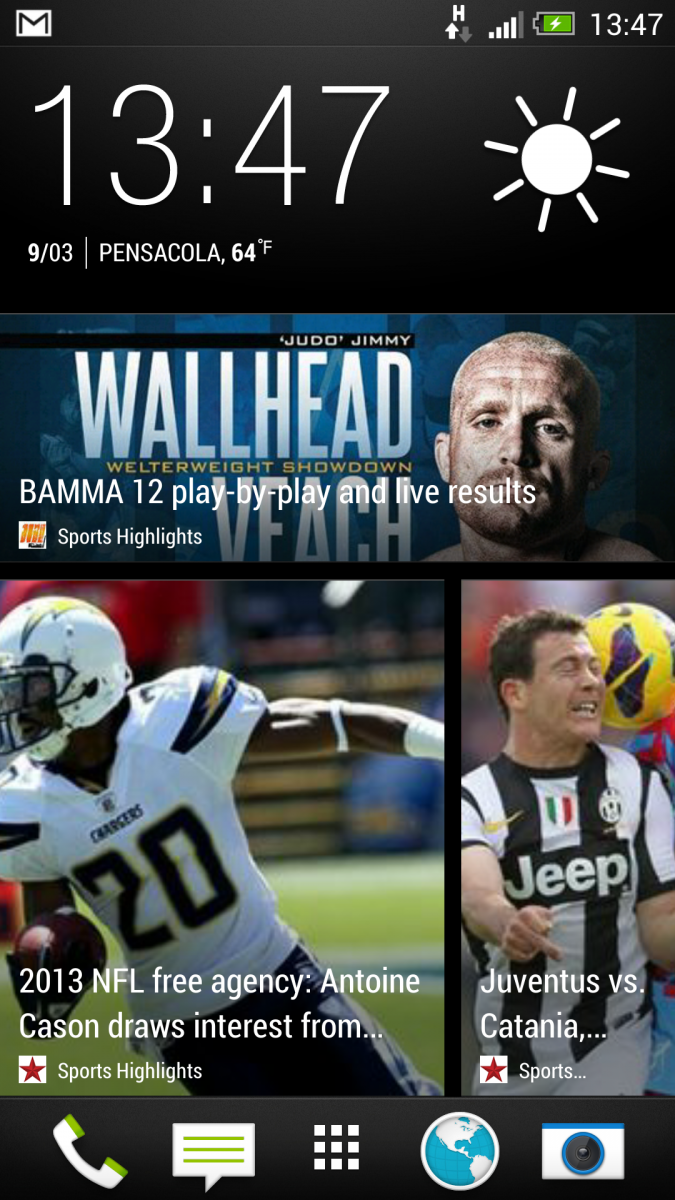Open the Camera app

click(583, 1150)
